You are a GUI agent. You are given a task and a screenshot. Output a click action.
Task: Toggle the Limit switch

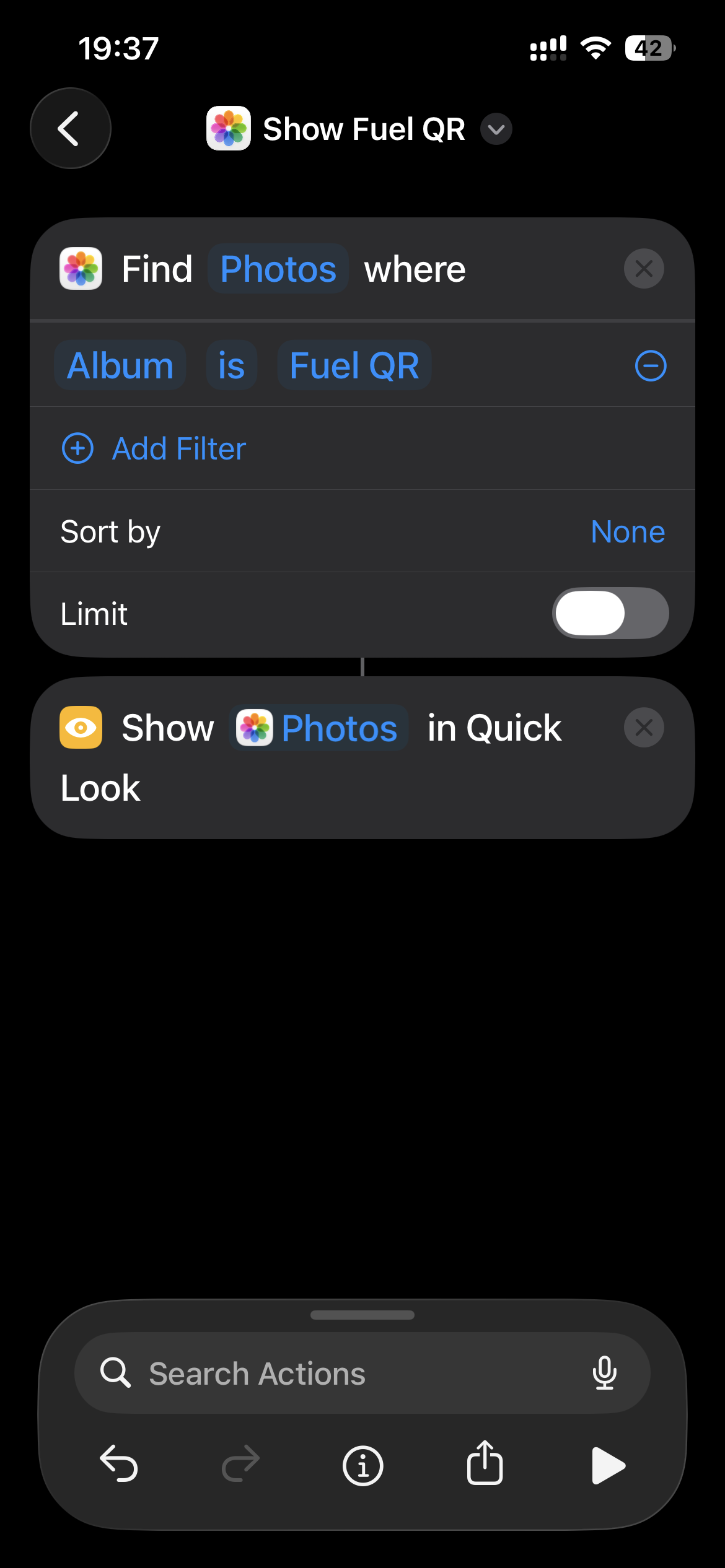[610, 613]
